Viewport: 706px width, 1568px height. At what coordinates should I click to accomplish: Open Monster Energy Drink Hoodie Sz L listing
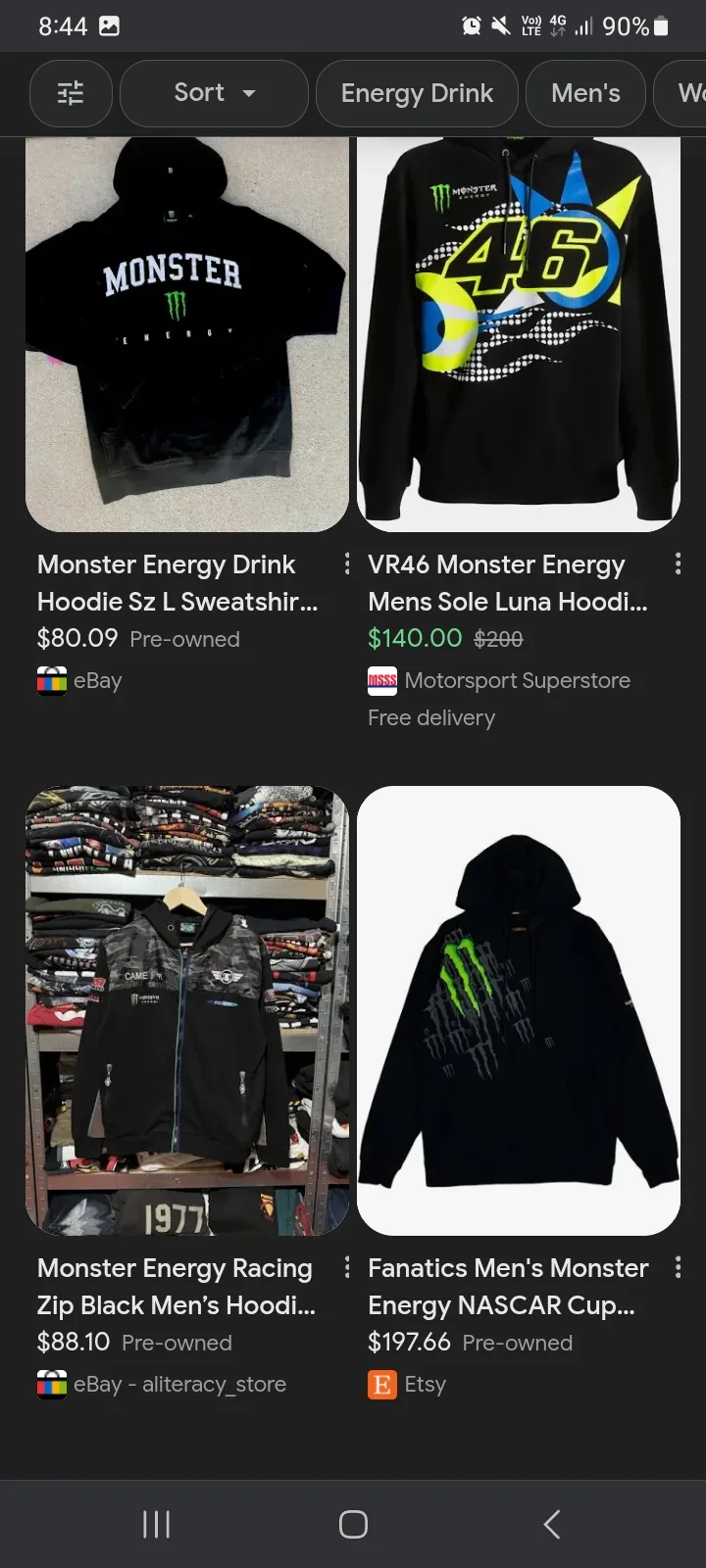[186, 333]
